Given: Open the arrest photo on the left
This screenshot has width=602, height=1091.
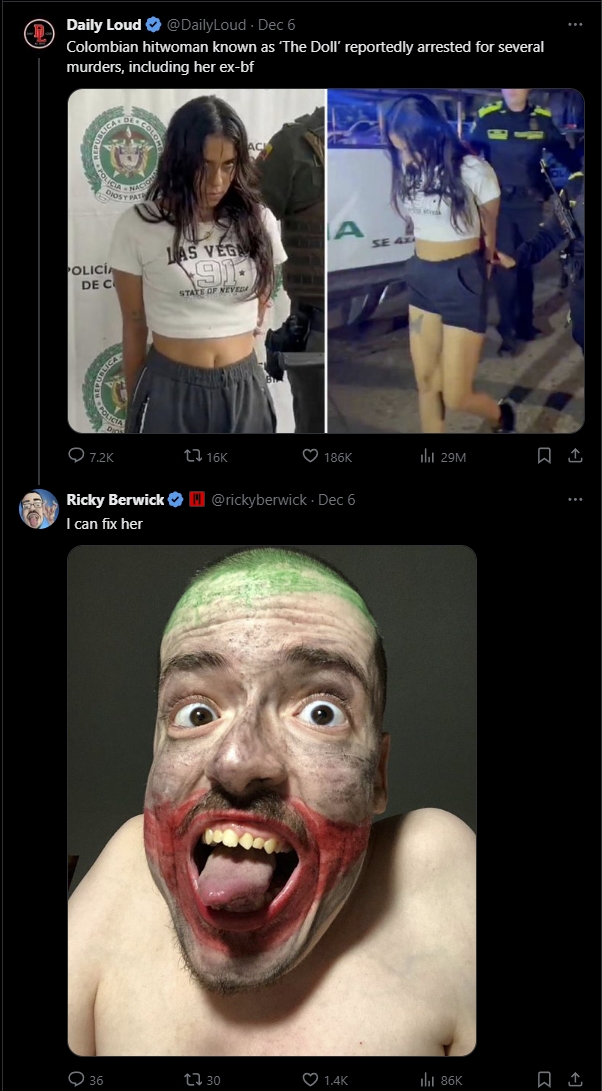Looking at the screenshot, I should (x=197, y=261).
